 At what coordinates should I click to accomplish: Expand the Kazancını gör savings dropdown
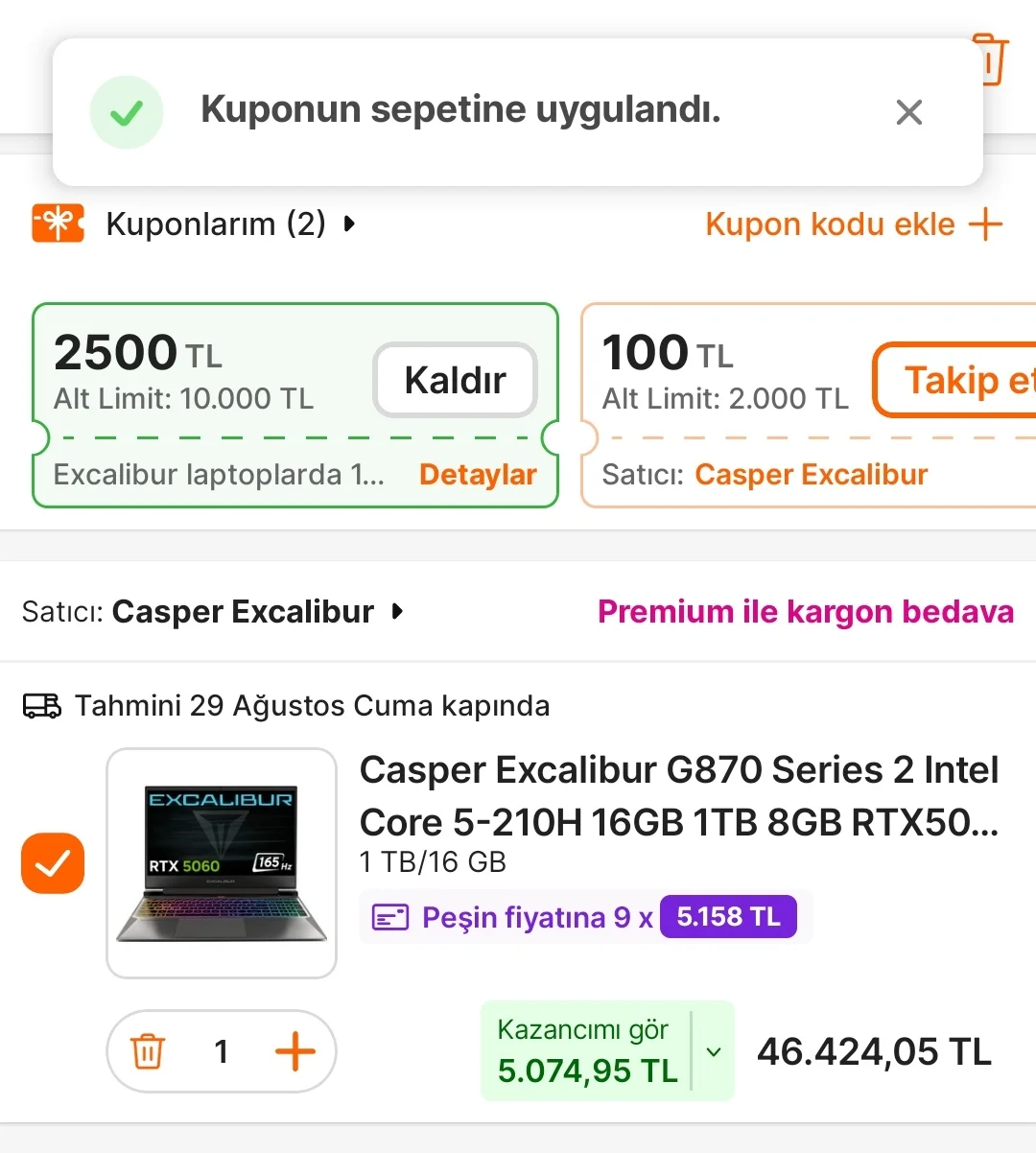pos(713,1051)
